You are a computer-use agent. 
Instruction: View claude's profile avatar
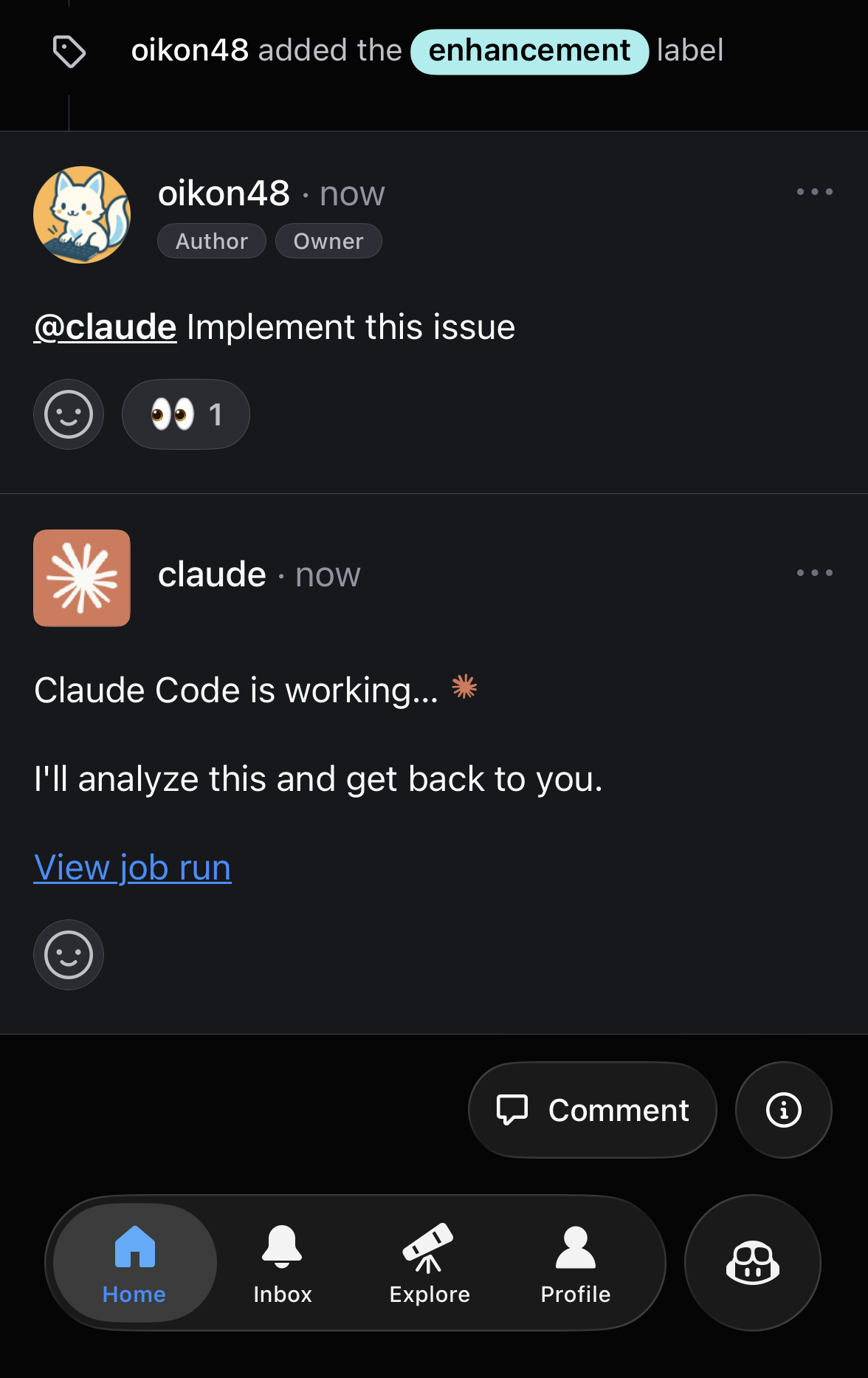tap(82, 578)
